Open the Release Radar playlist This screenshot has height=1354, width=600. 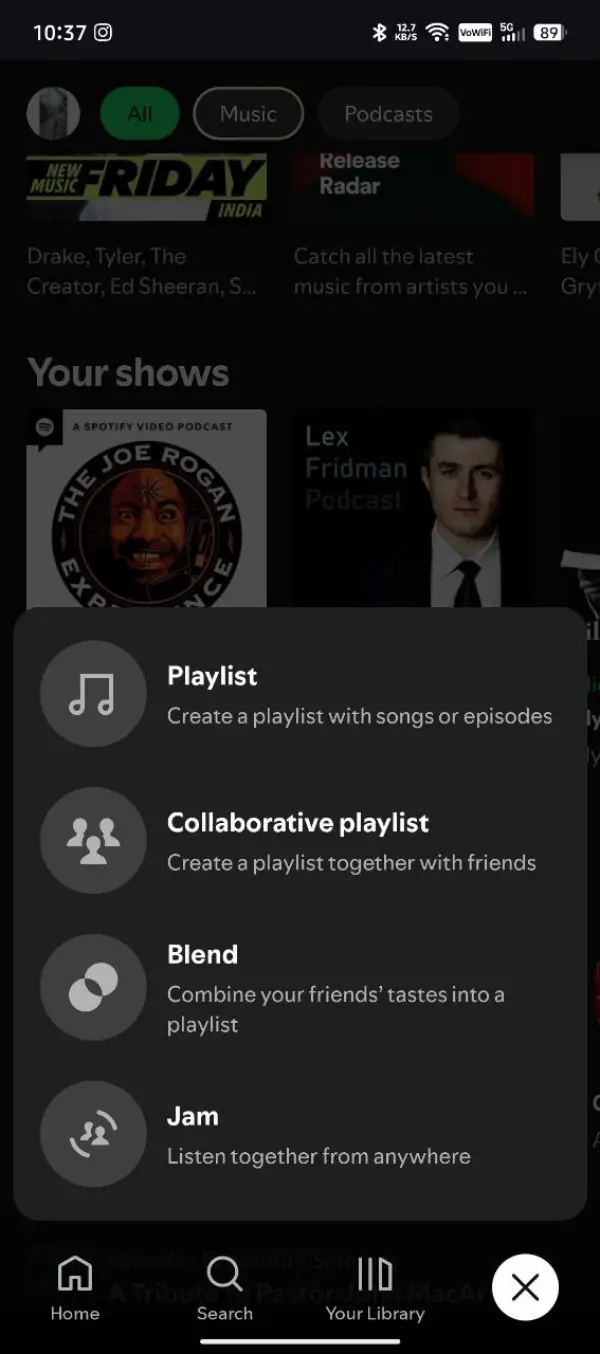(413, 188)
